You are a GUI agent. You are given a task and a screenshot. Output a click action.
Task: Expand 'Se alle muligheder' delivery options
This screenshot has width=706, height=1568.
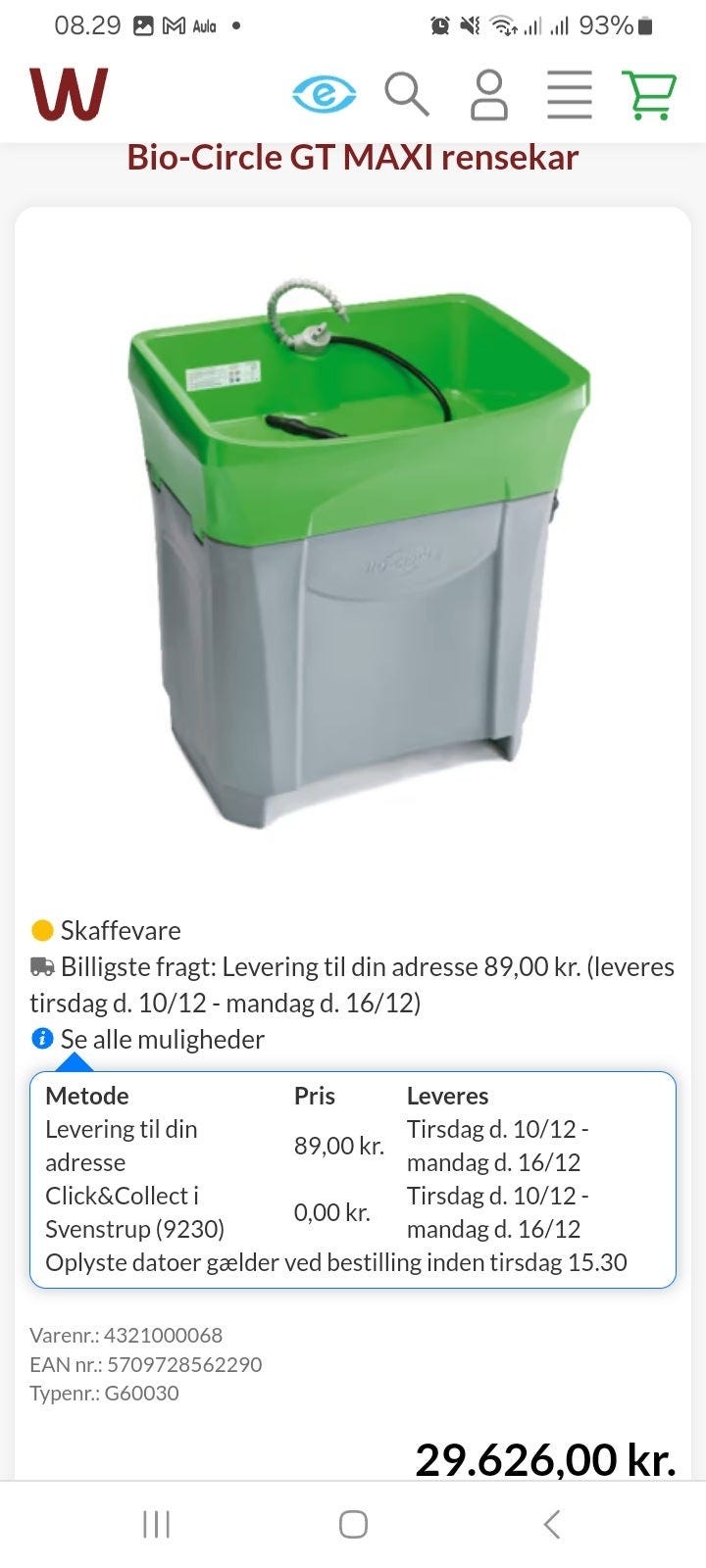[x=161, y=1039]
